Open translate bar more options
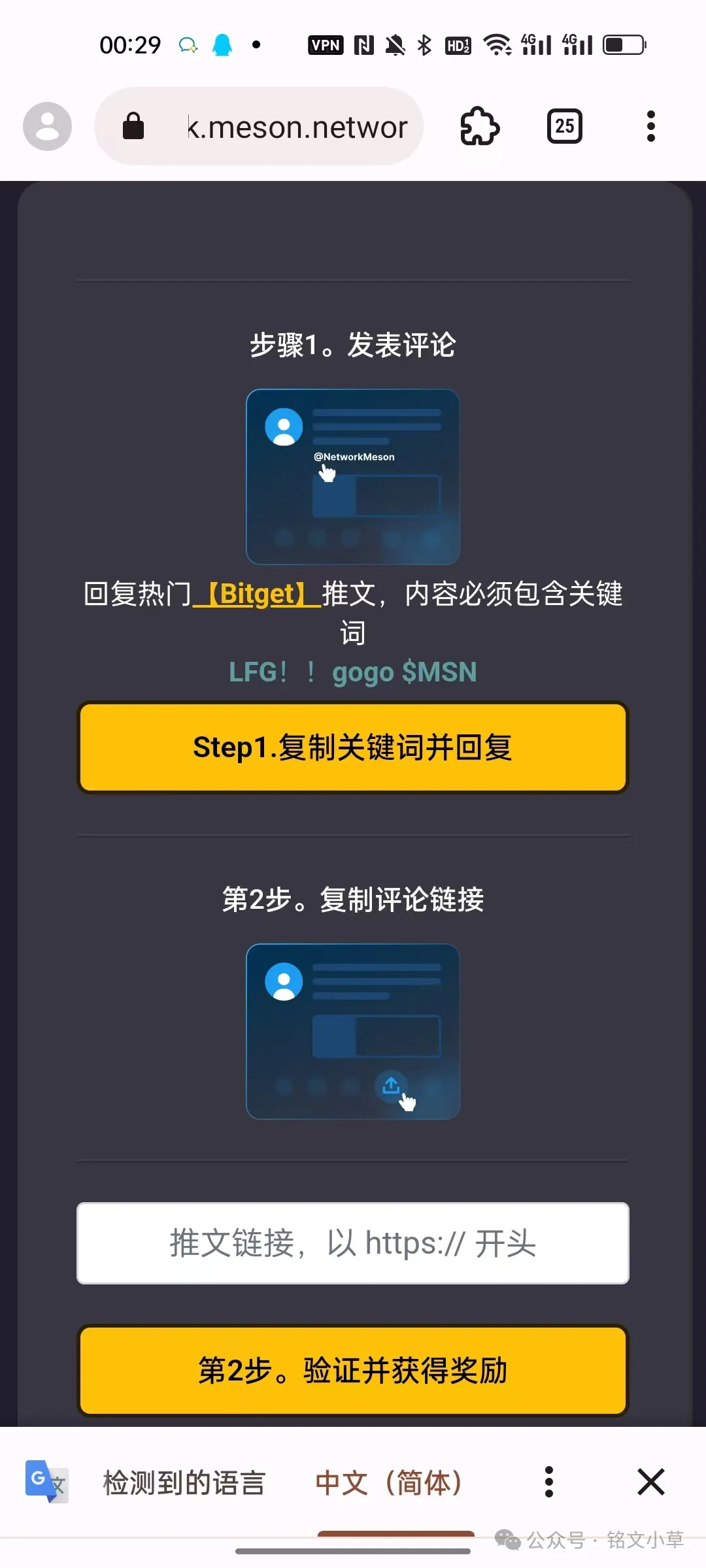706x1568 pixels. [x=549, y=1482]
